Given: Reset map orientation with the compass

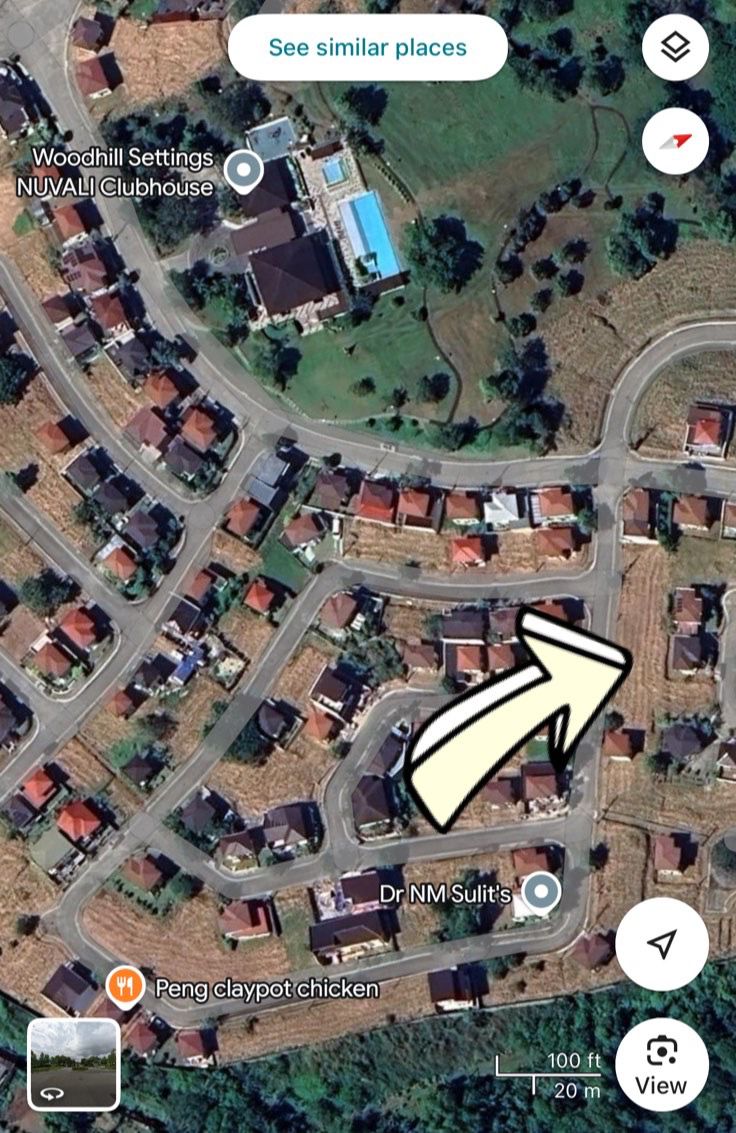Looking at the screenshot, I should (675, 141).
